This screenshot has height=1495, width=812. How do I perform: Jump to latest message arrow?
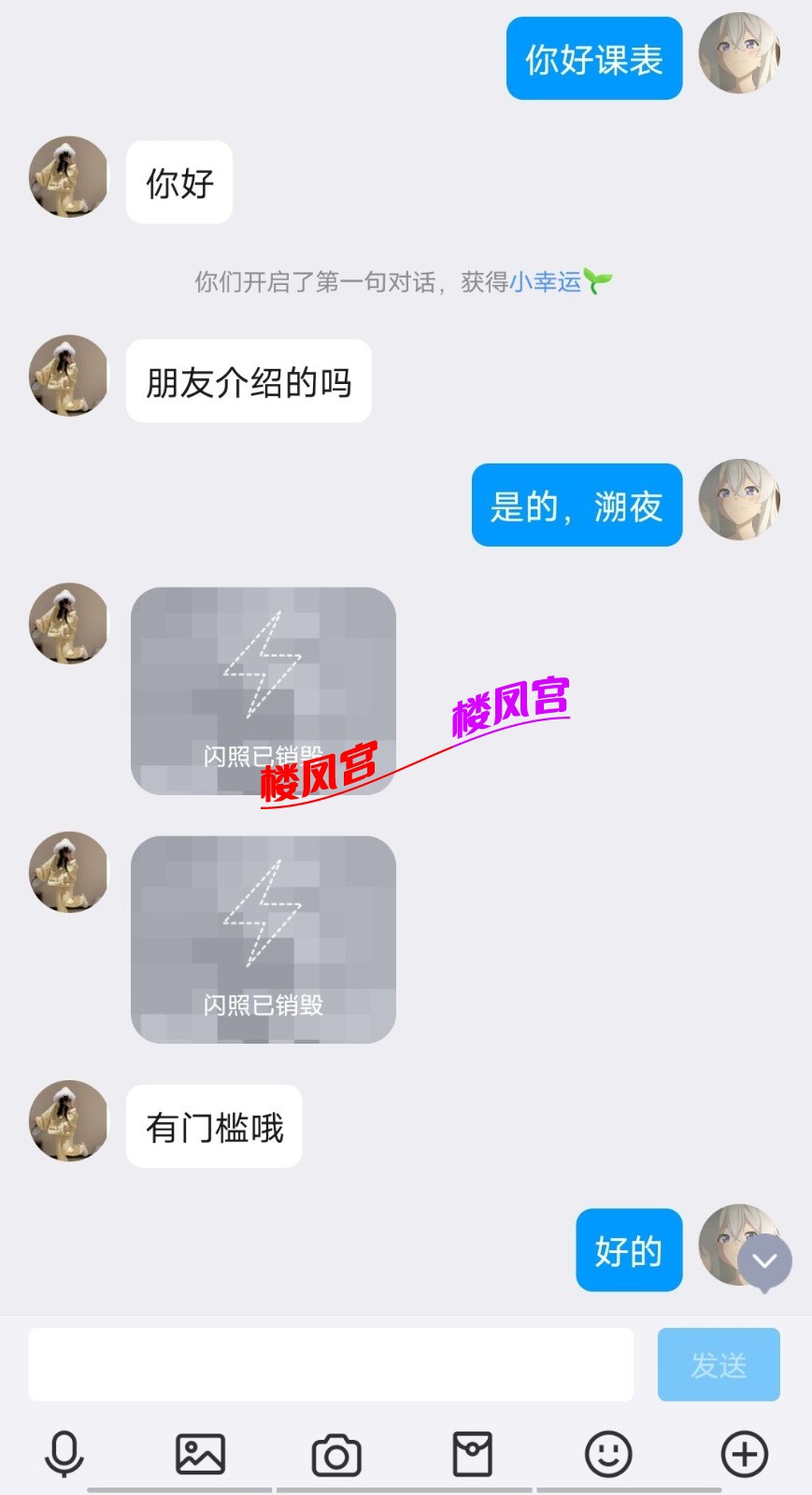(764, 1261)
